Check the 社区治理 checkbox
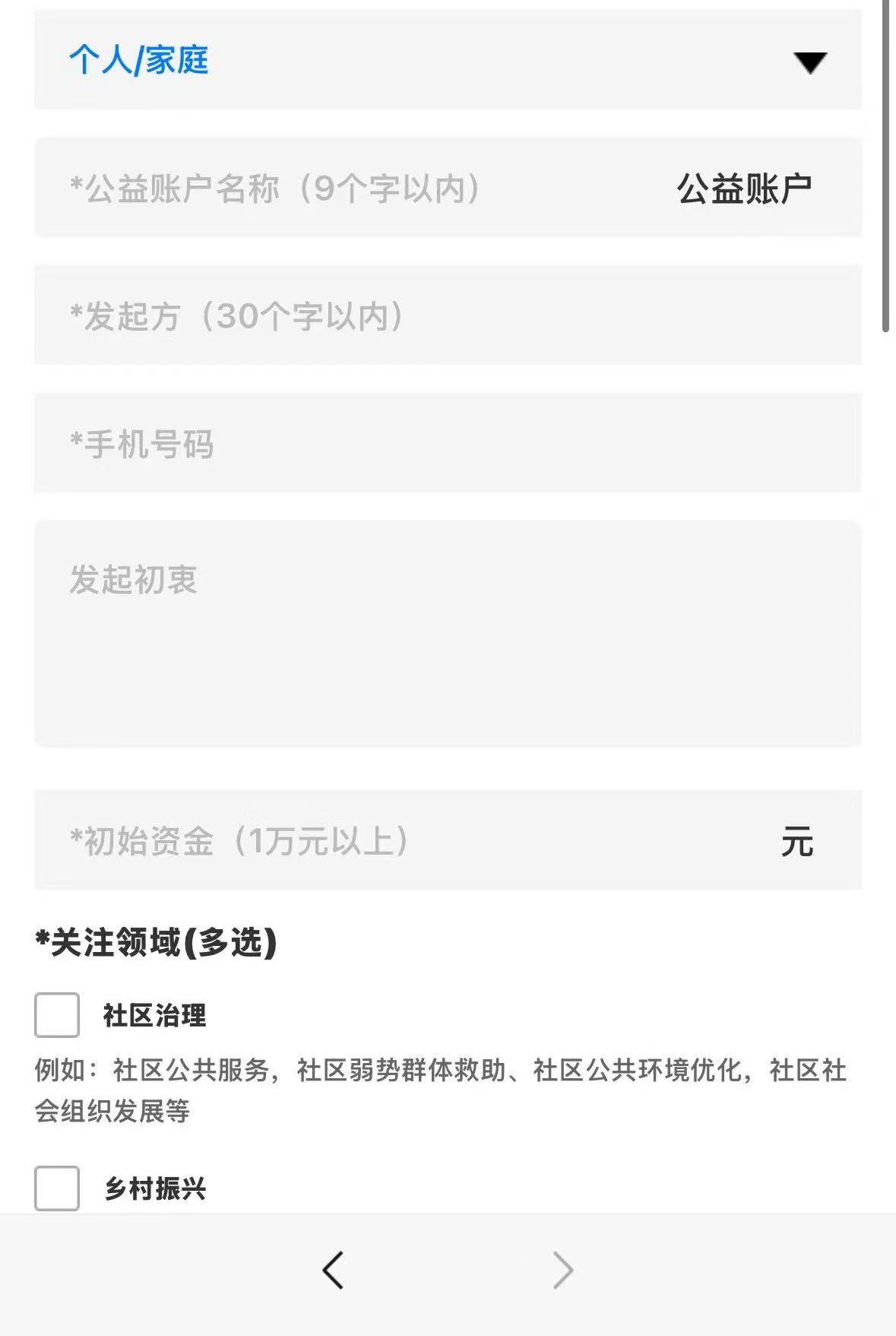This screenshot has width=896, height=1336. [57, 1015]
